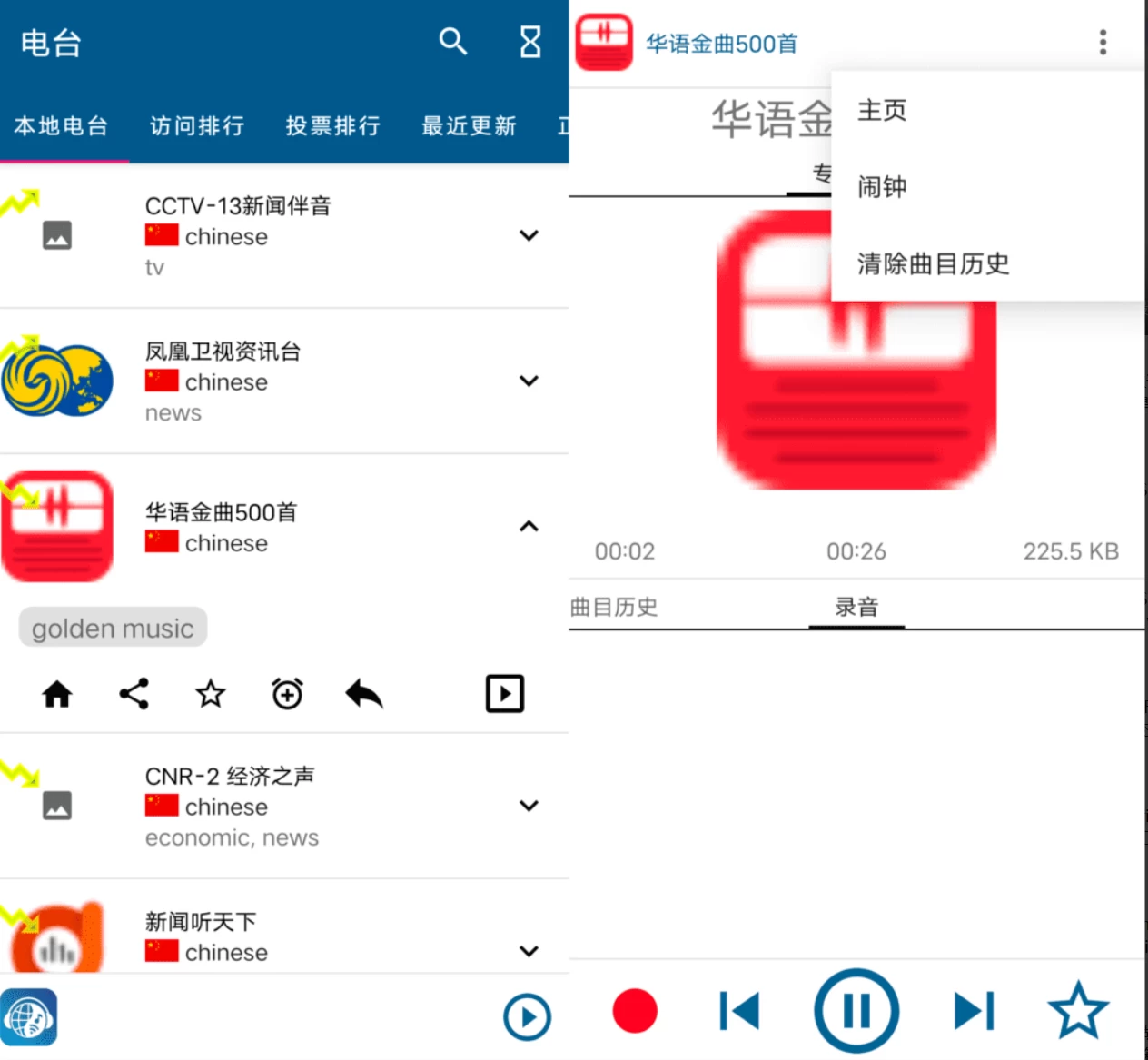Image resolution: width=1148 pixels, height=1060 pixels.
Task: Switch to the 访问排行 tab
Action: pos(197,126)
